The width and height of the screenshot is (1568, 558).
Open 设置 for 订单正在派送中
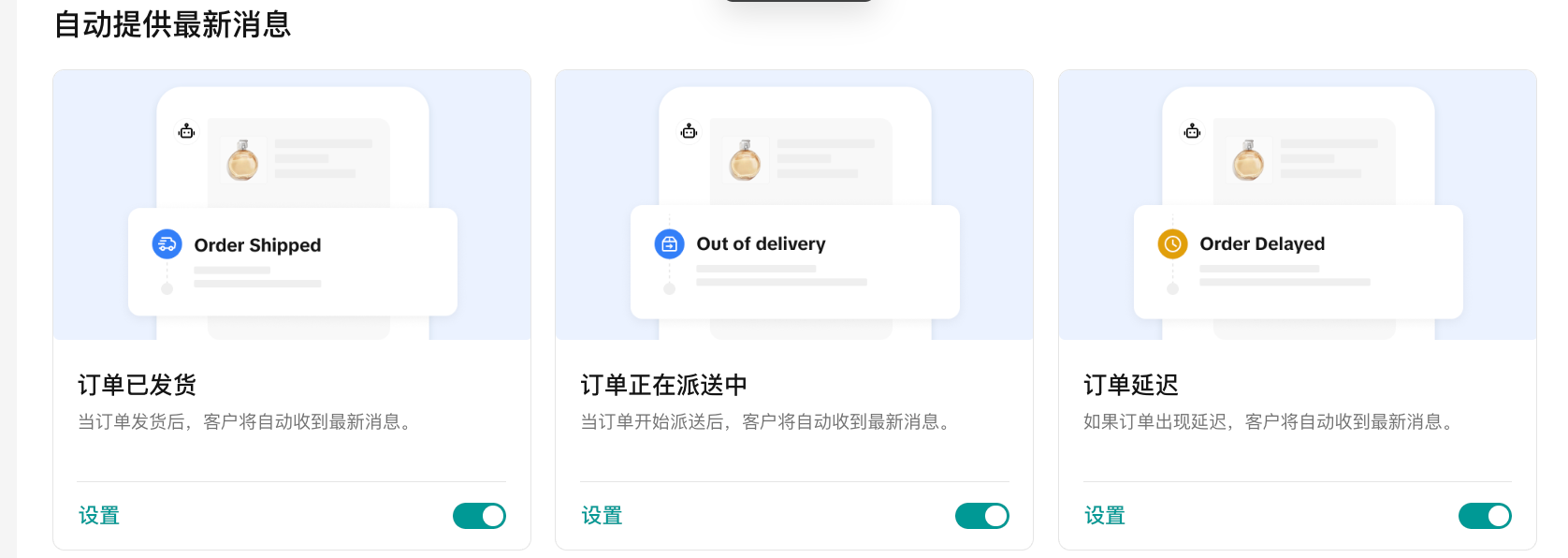pos(602,516)
